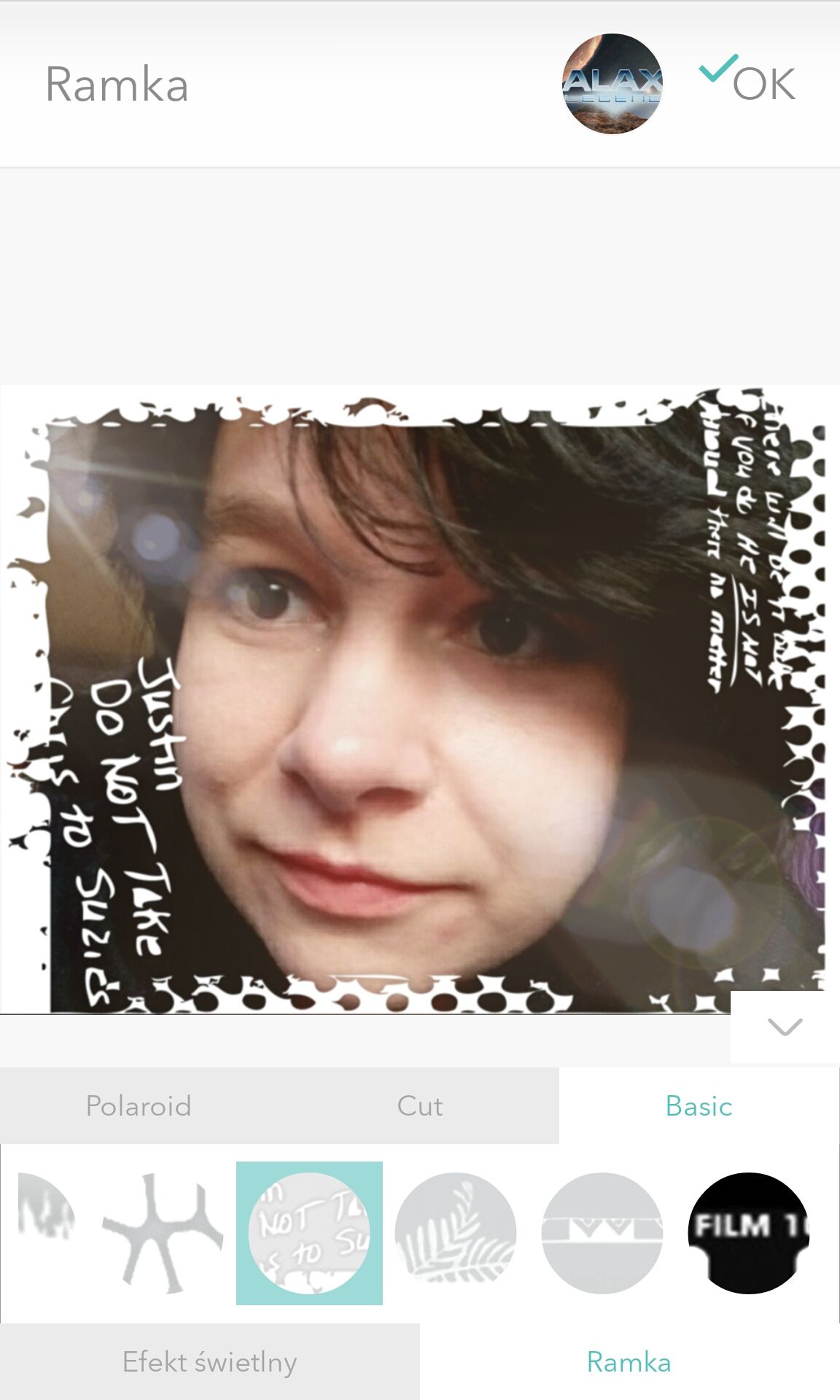Collapse the frame panel with the chevron

coord(785,1027)
